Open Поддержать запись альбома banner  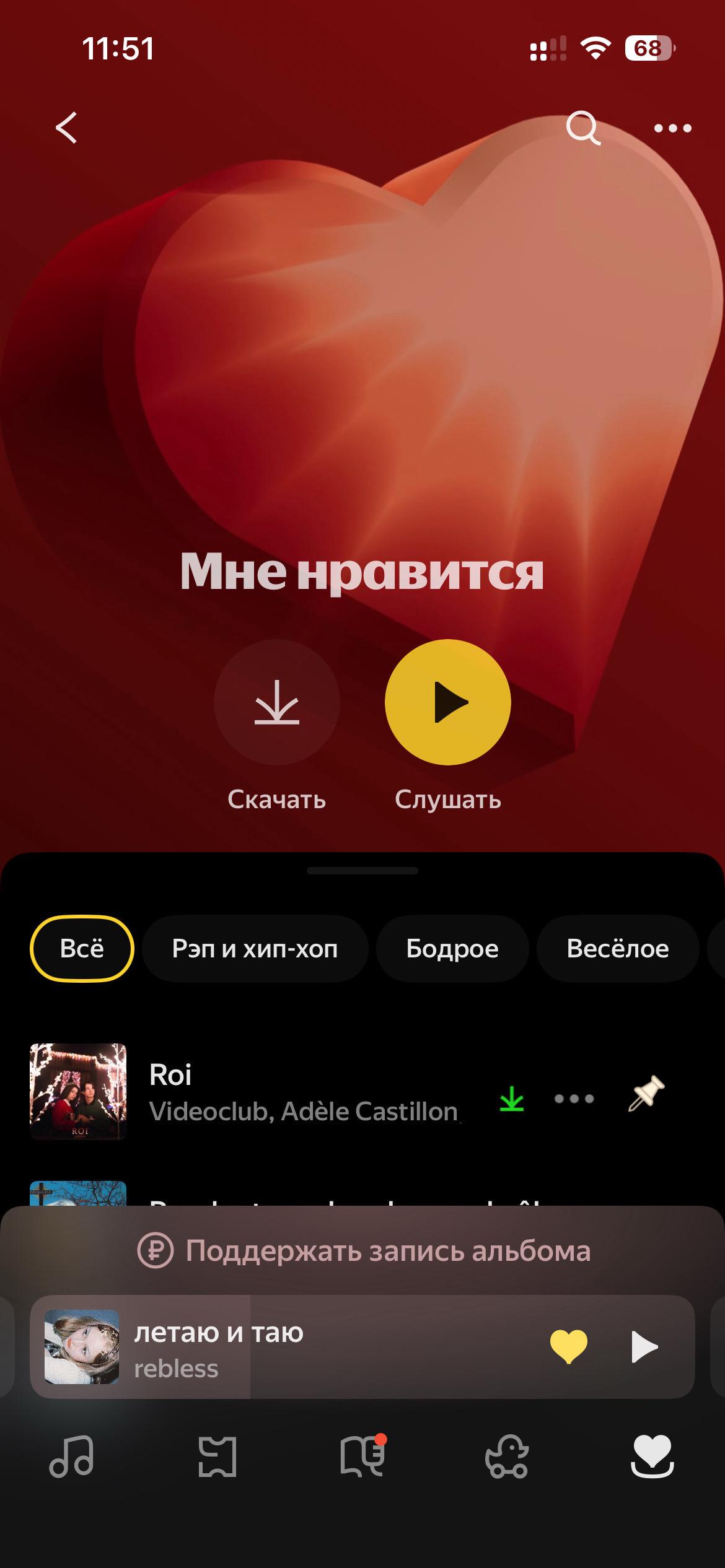point(363,1251)
